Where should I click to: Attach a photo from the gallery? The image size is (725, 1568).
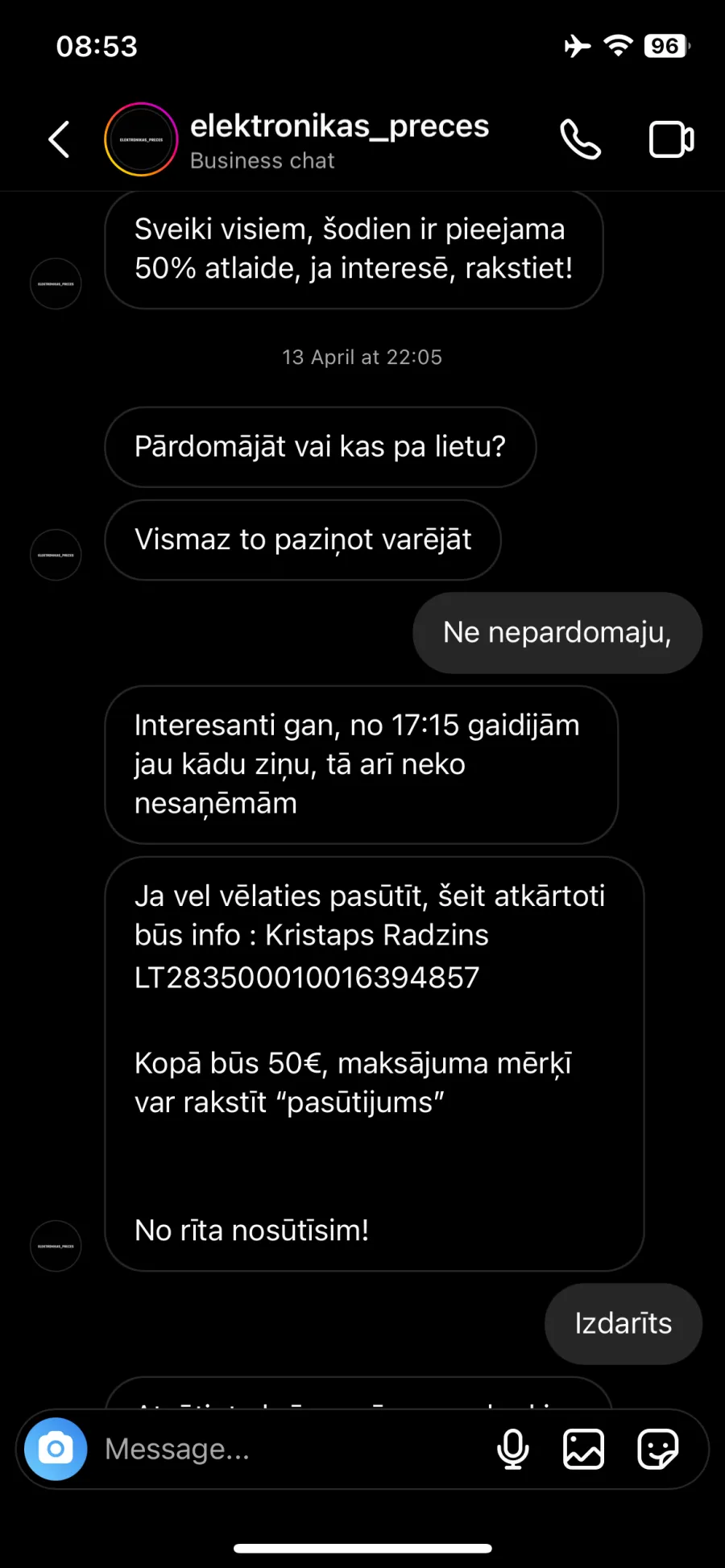(584, 1449)
